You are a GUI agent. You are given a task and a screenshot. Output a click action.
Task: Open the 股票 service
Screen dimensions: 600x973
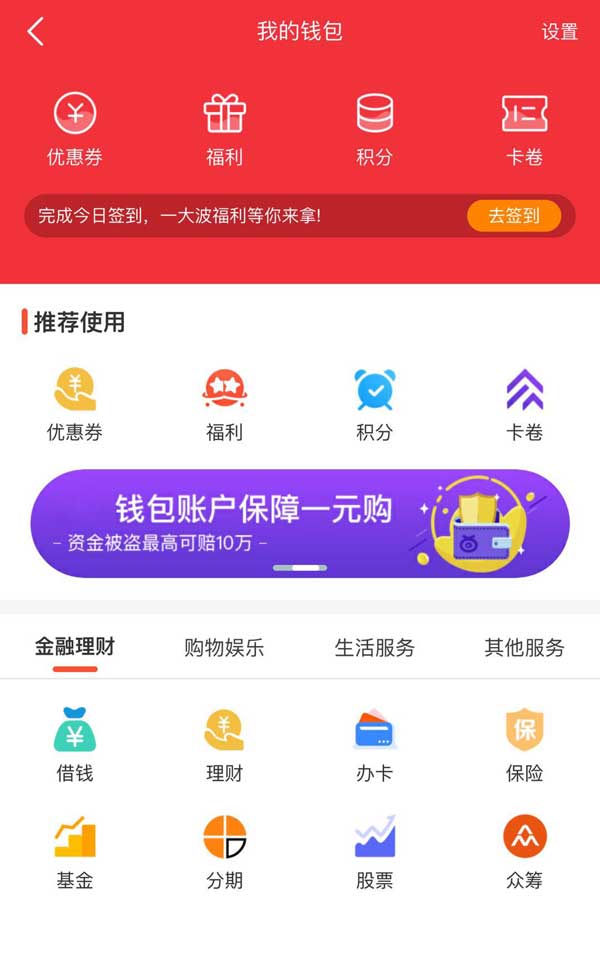pyautogui.click(x=375, y=852)
